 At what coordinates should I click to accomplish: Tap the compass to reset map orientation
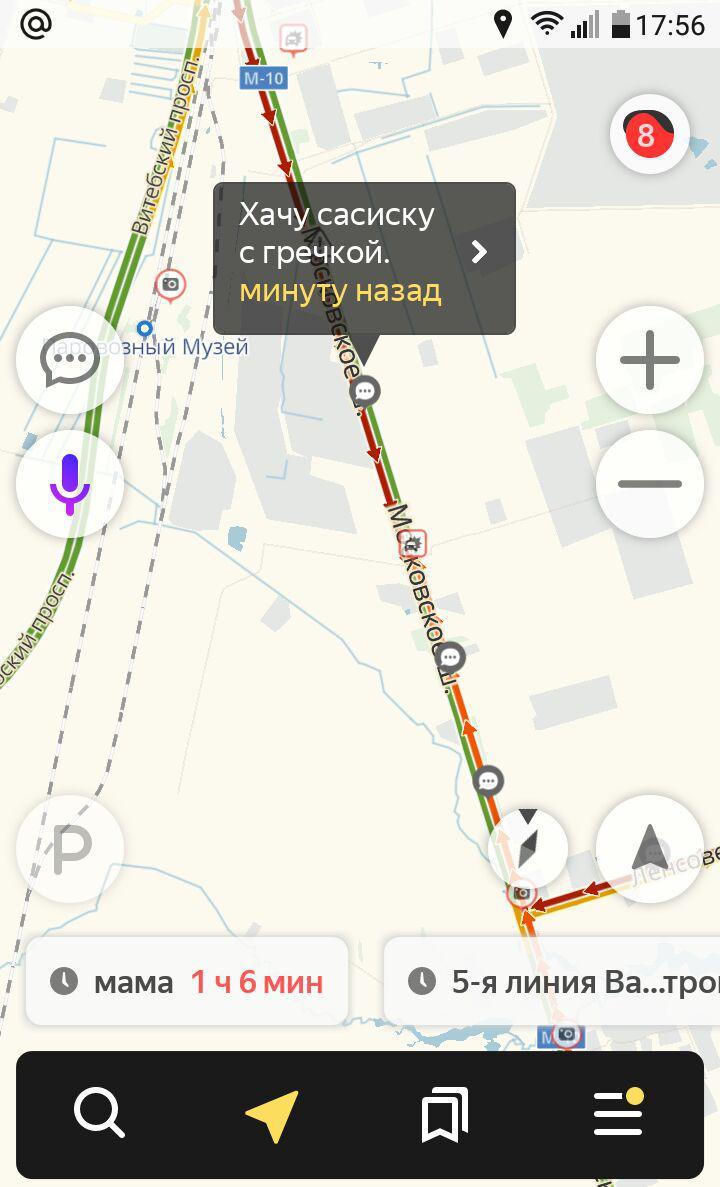point(528,846)
